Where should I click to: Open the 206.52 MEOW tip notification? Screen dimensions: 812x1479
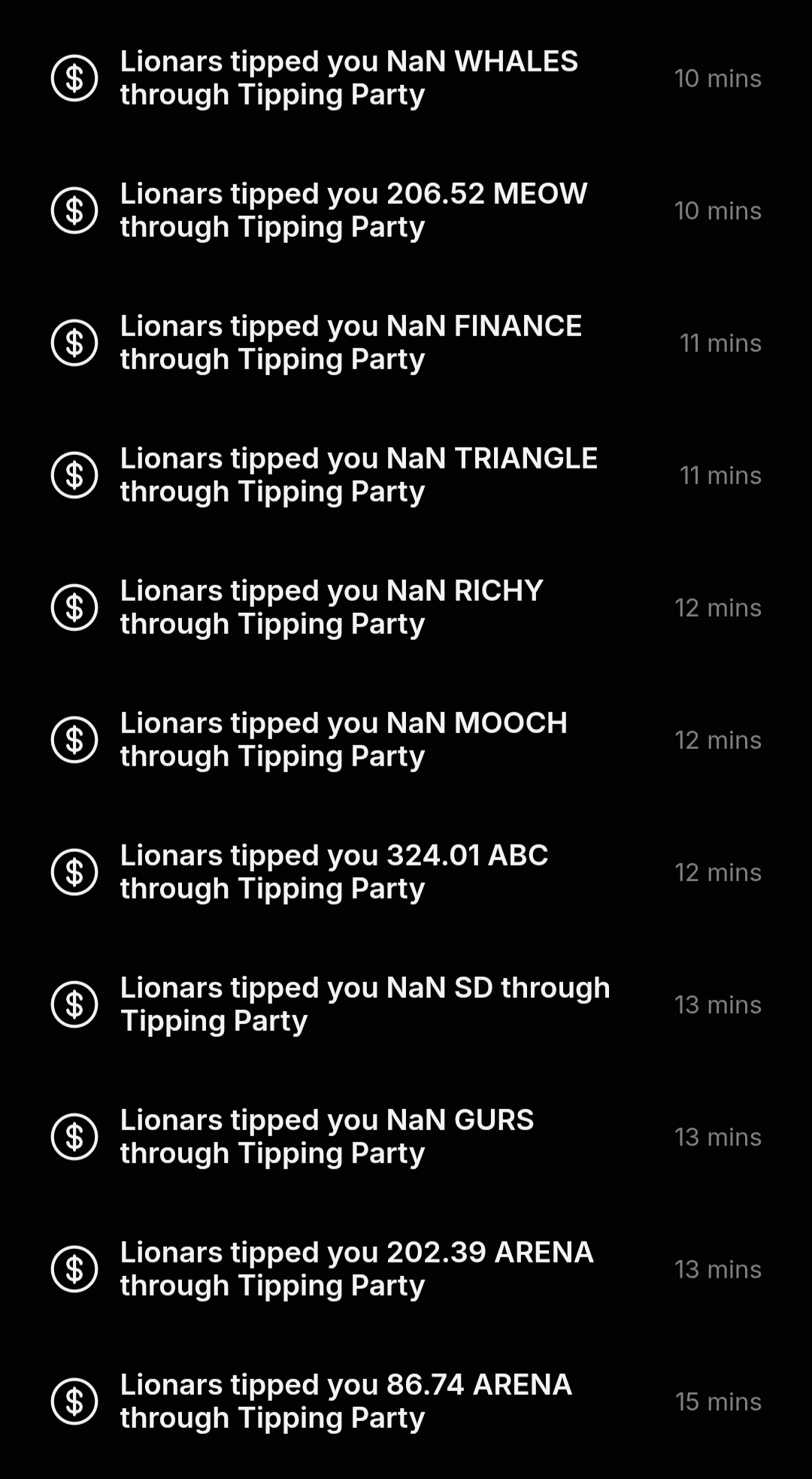353,211
